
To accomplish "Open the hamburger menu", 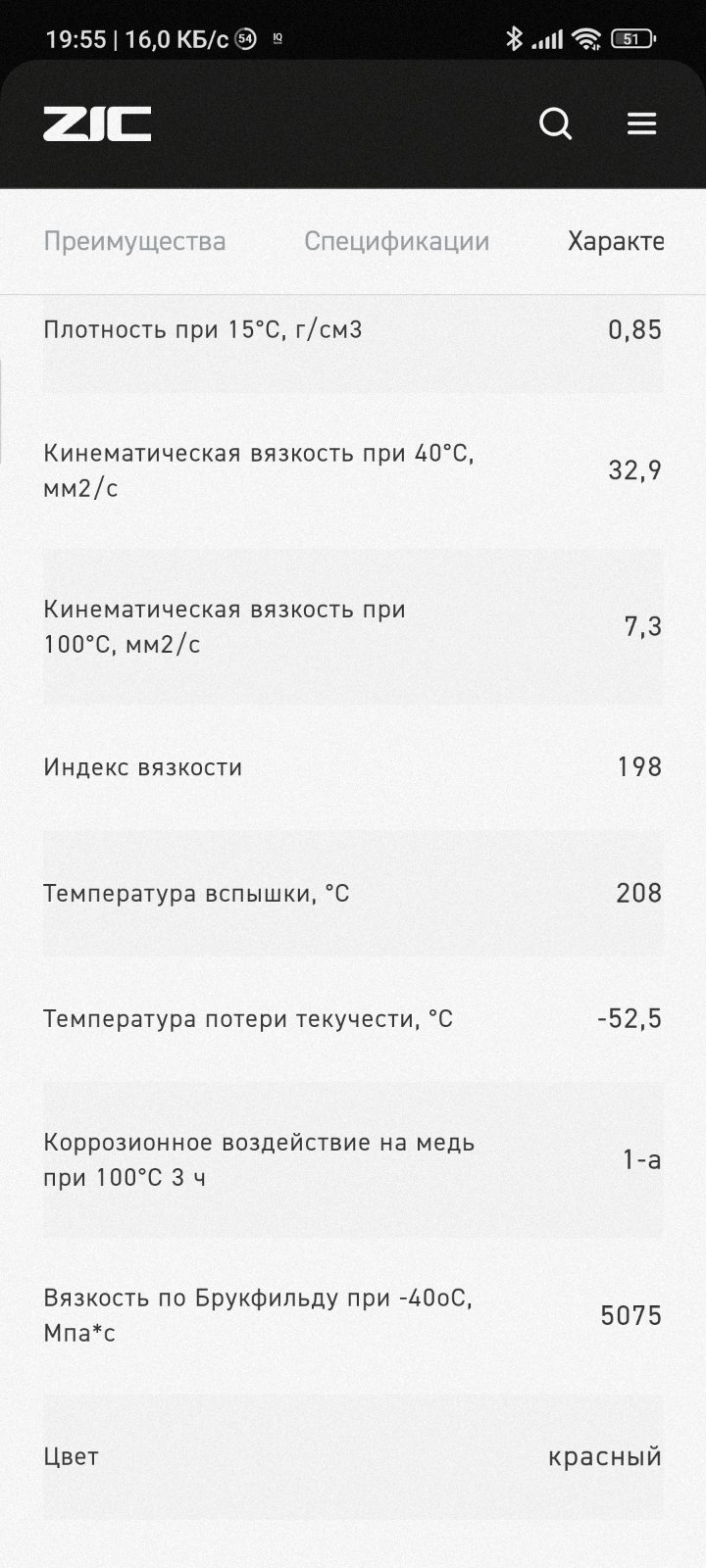I will (641, 124).
